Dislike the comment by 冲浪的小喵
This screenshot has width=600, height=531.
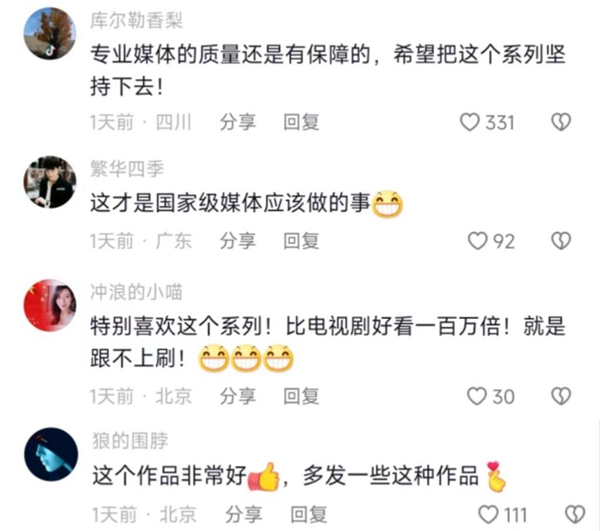pos(561,396)
